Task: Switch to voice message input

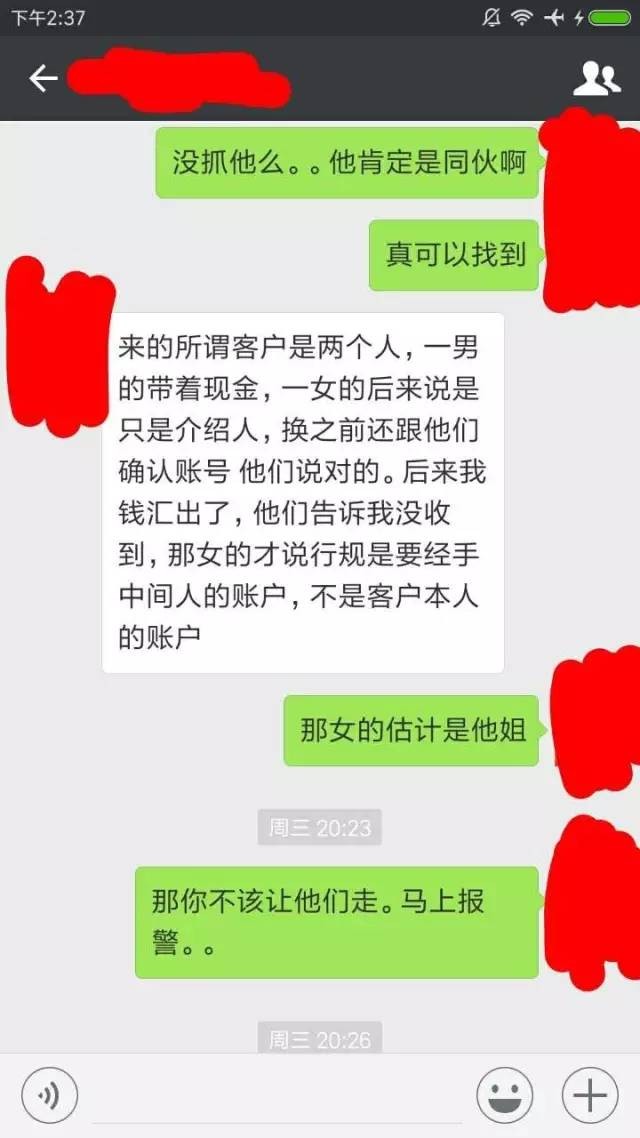Action: [x=49, y=1096]
